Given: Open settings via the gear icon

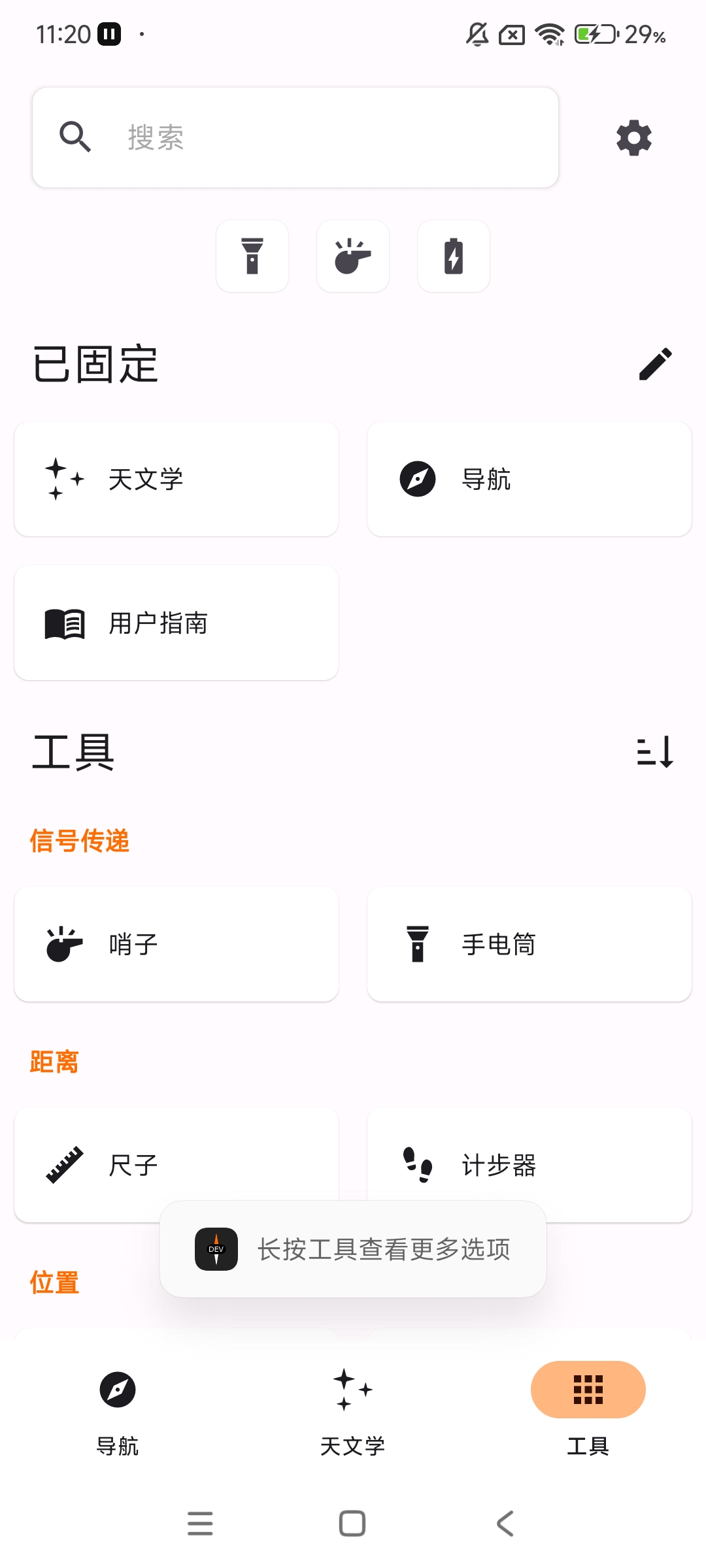Looking at the screenshot, I should point(633,138).
